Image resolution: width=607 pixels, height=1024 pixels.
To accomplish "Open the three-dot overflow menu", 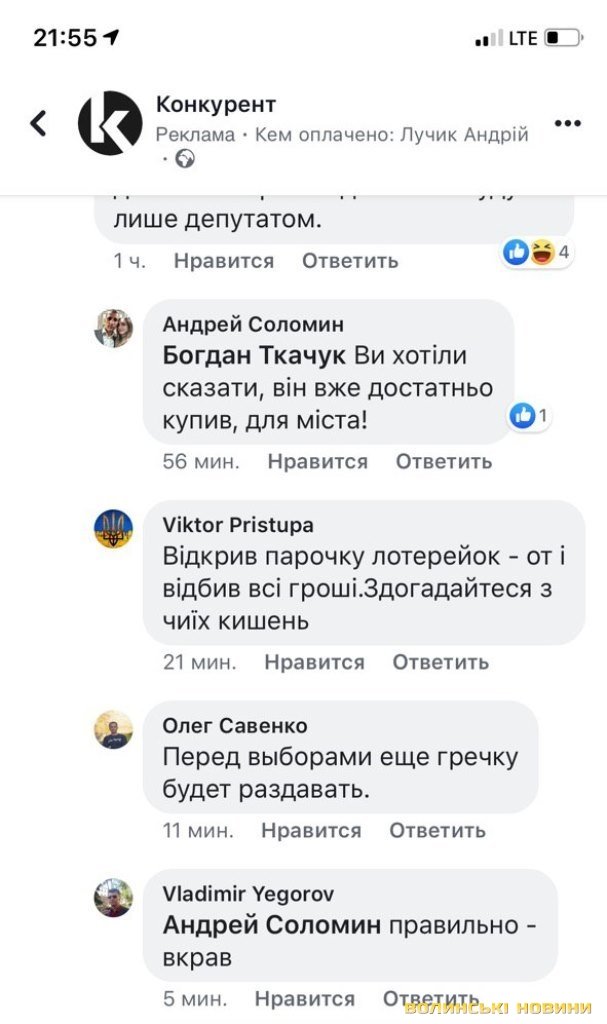I will (x=567, y=123).
